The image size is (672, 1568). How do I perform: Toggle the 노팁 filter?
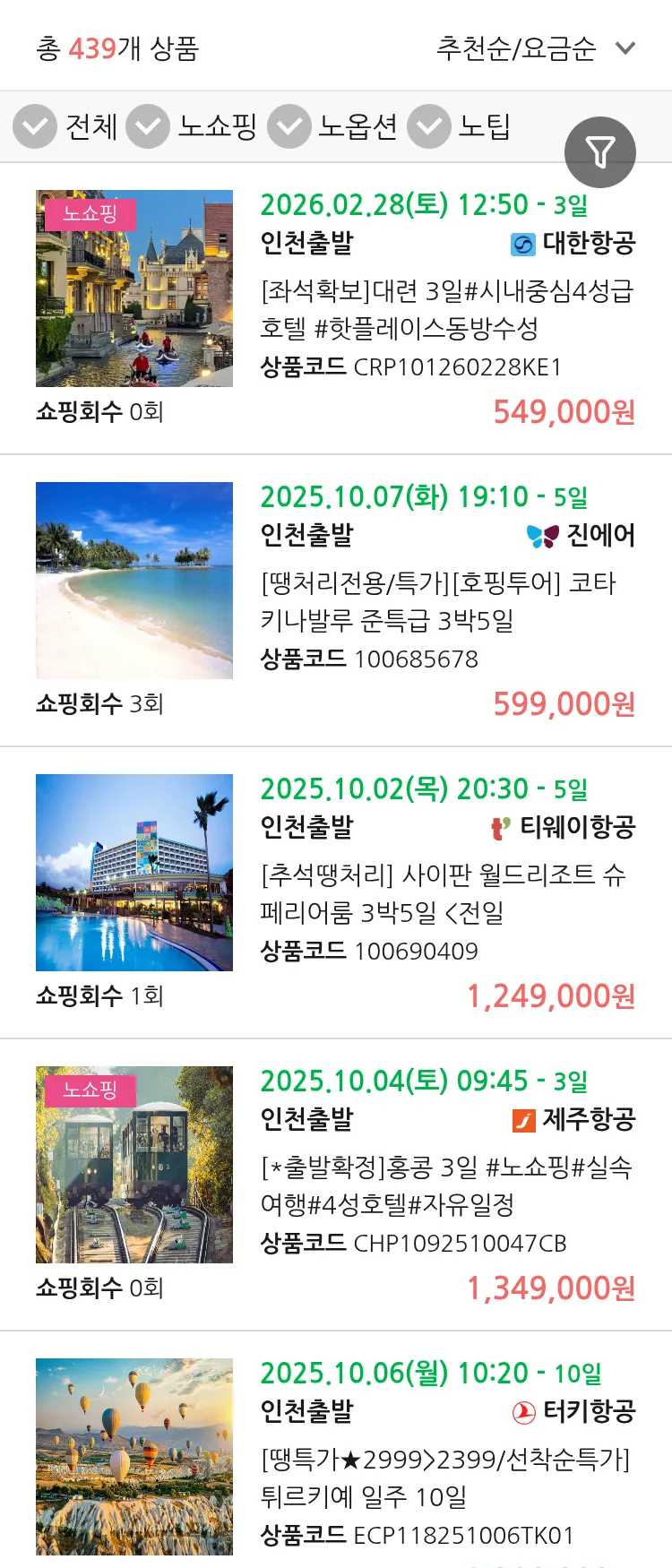tap(427, 126)
